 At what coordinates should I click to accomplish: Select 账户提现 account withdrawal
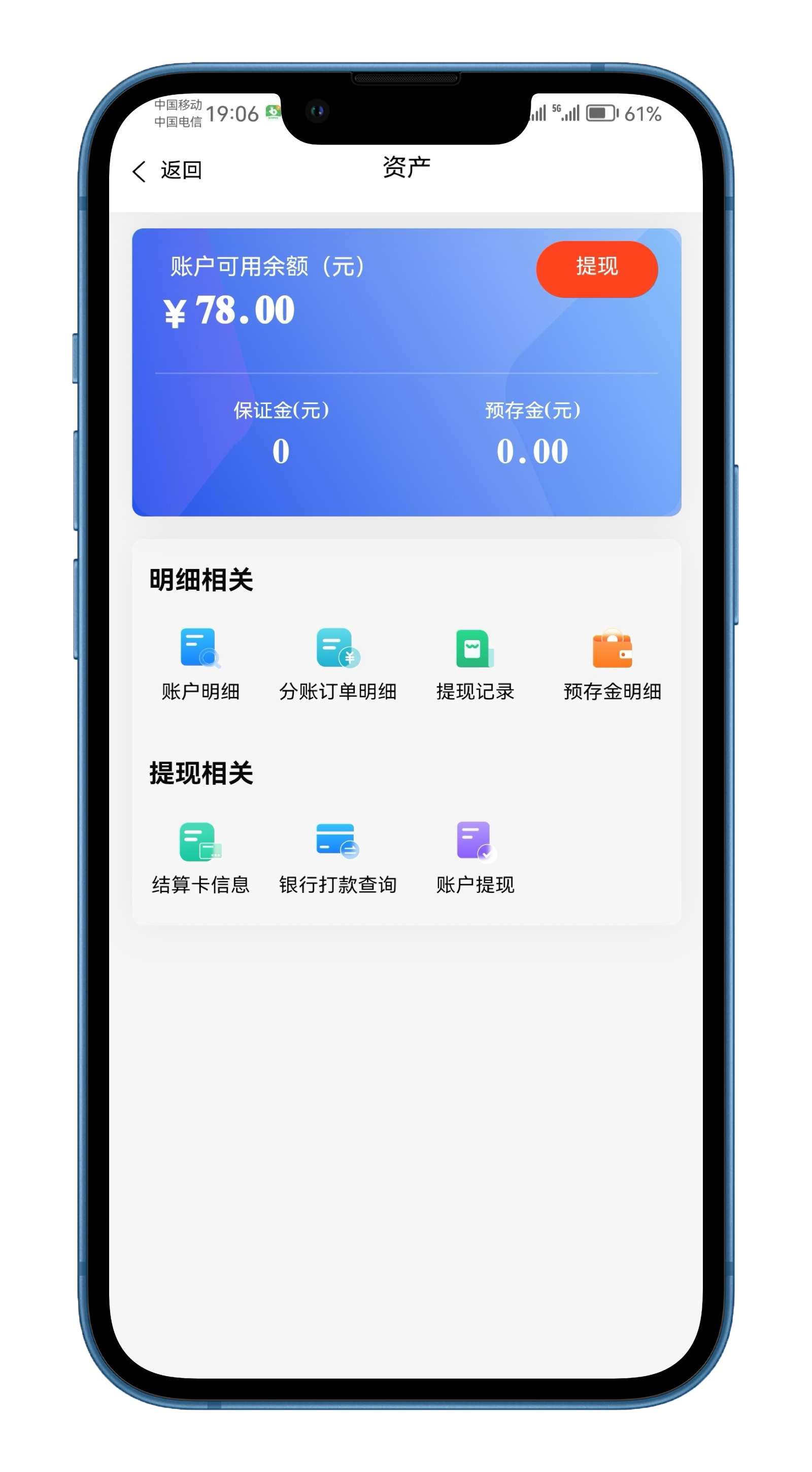click(x=475, y=857)
